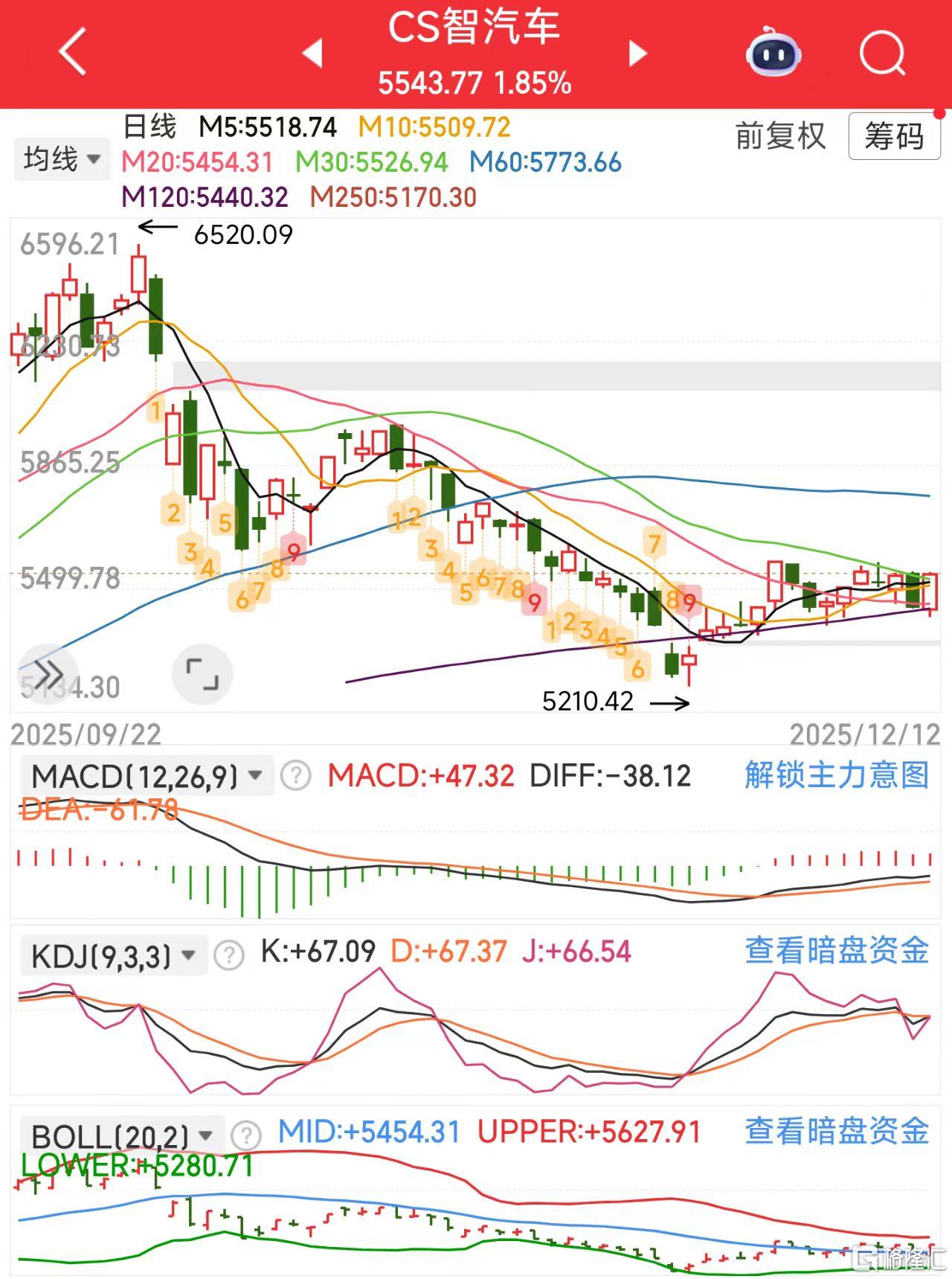The height and width of the screenshot is (1279, 952).
Task: Open more indicators via double-arrow icon
Action: 49,673
